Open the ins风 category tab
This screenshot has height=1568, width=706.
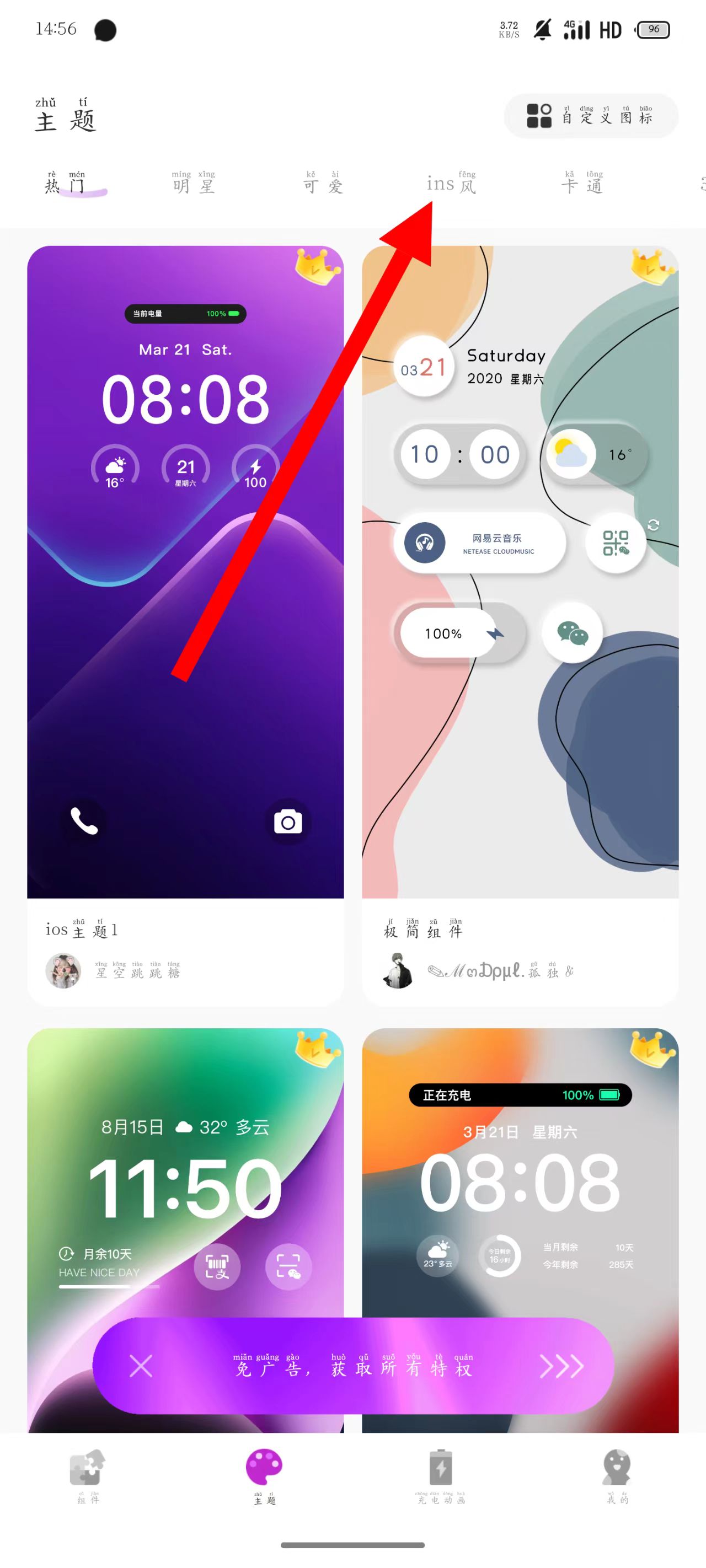(451, 183)
